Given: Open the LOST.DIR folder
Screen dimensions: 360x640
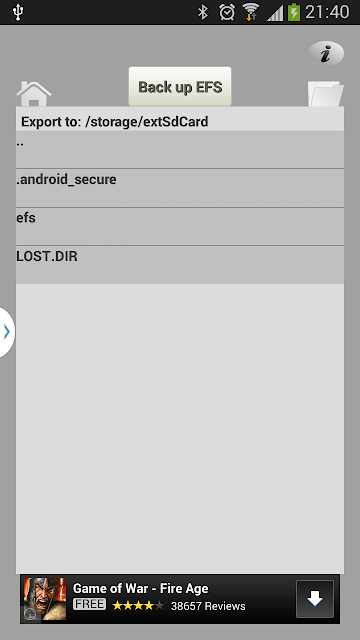Looking at the screenshot, I should [180, 265].
